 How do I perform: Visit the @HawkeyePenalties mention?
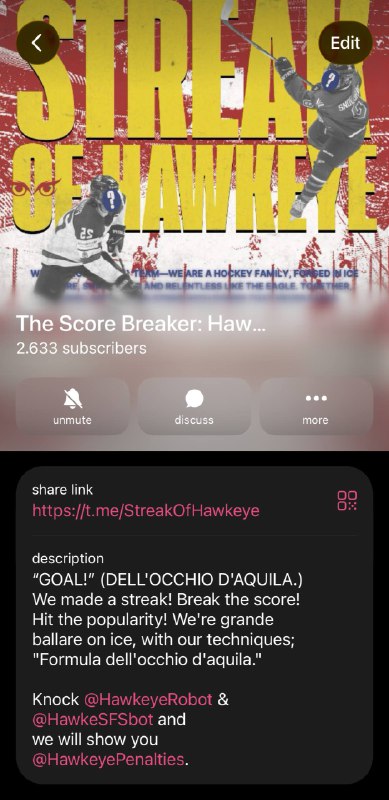click(108, 759)
